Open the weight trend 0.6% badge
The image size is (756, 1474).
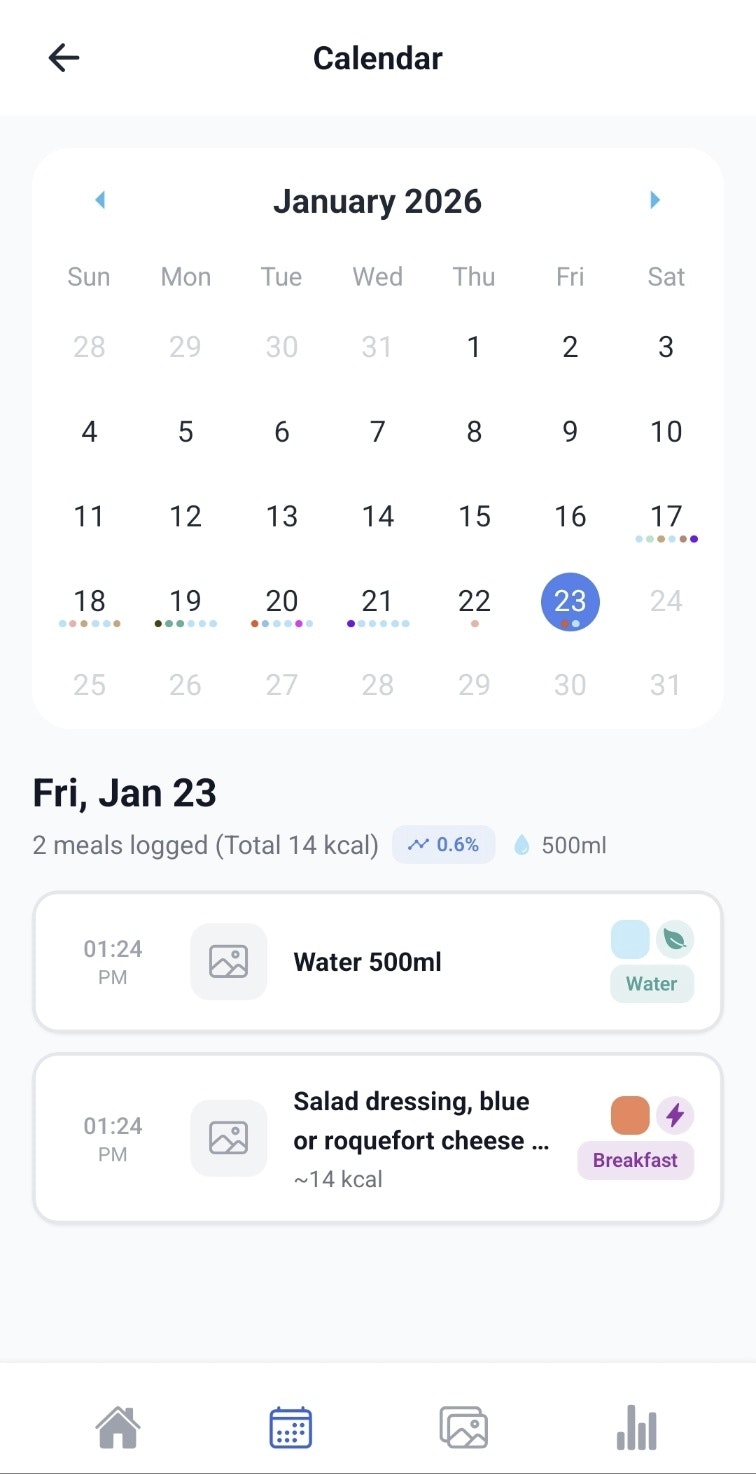pos(443,844)
